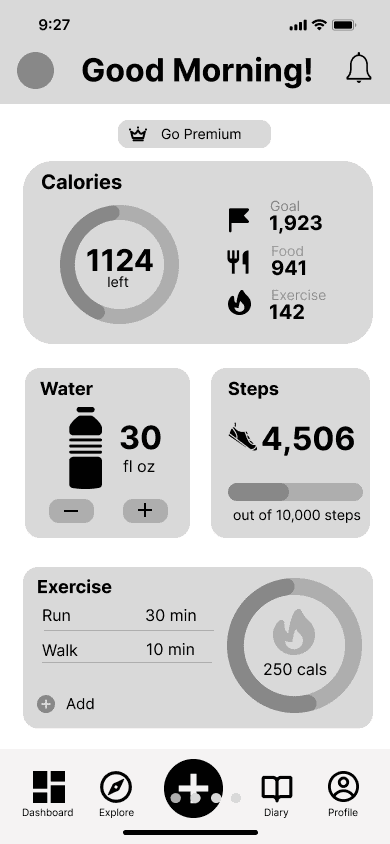
Task: Open the Steps card
Action: (x=290, y=453)
